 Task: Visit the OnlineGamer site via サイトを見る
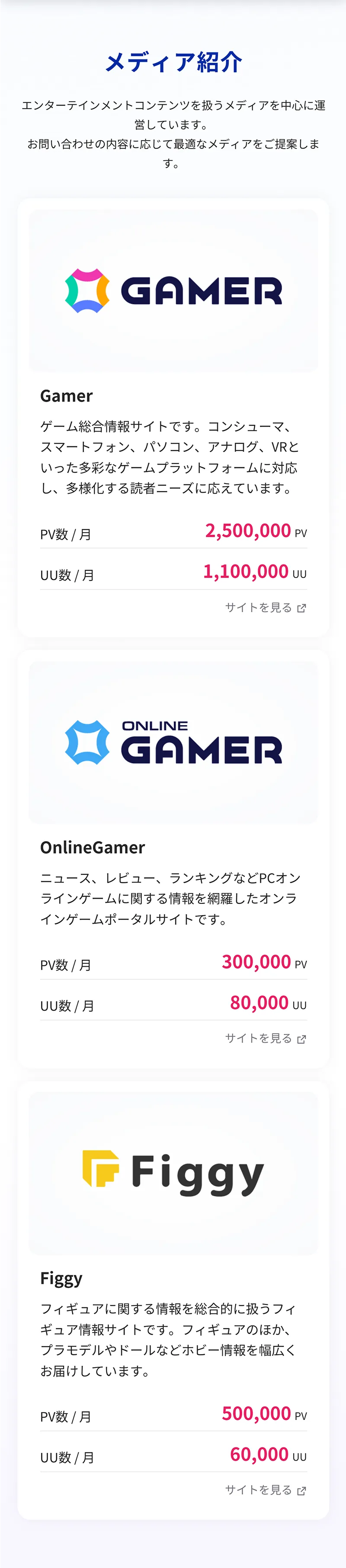tap(265, 1039)
